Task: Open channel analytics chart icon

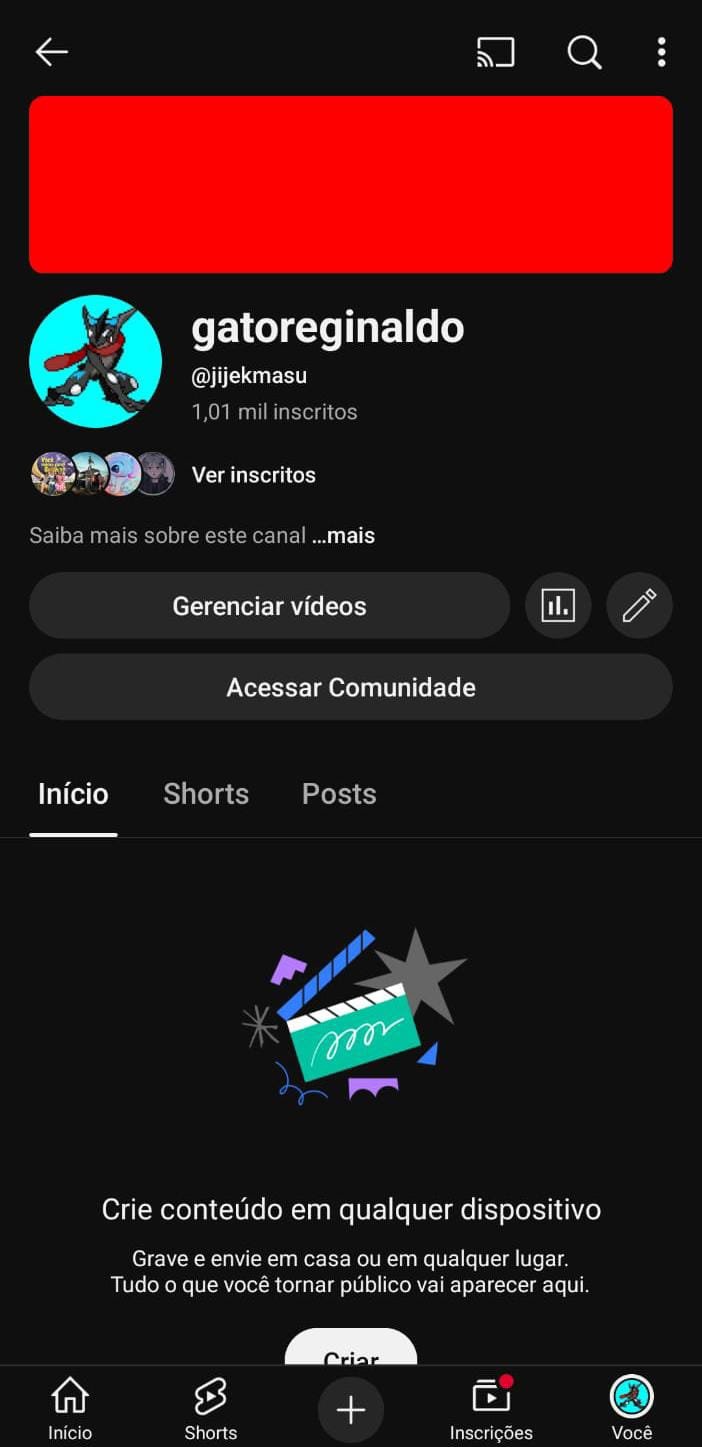Action: click(558, 606)
